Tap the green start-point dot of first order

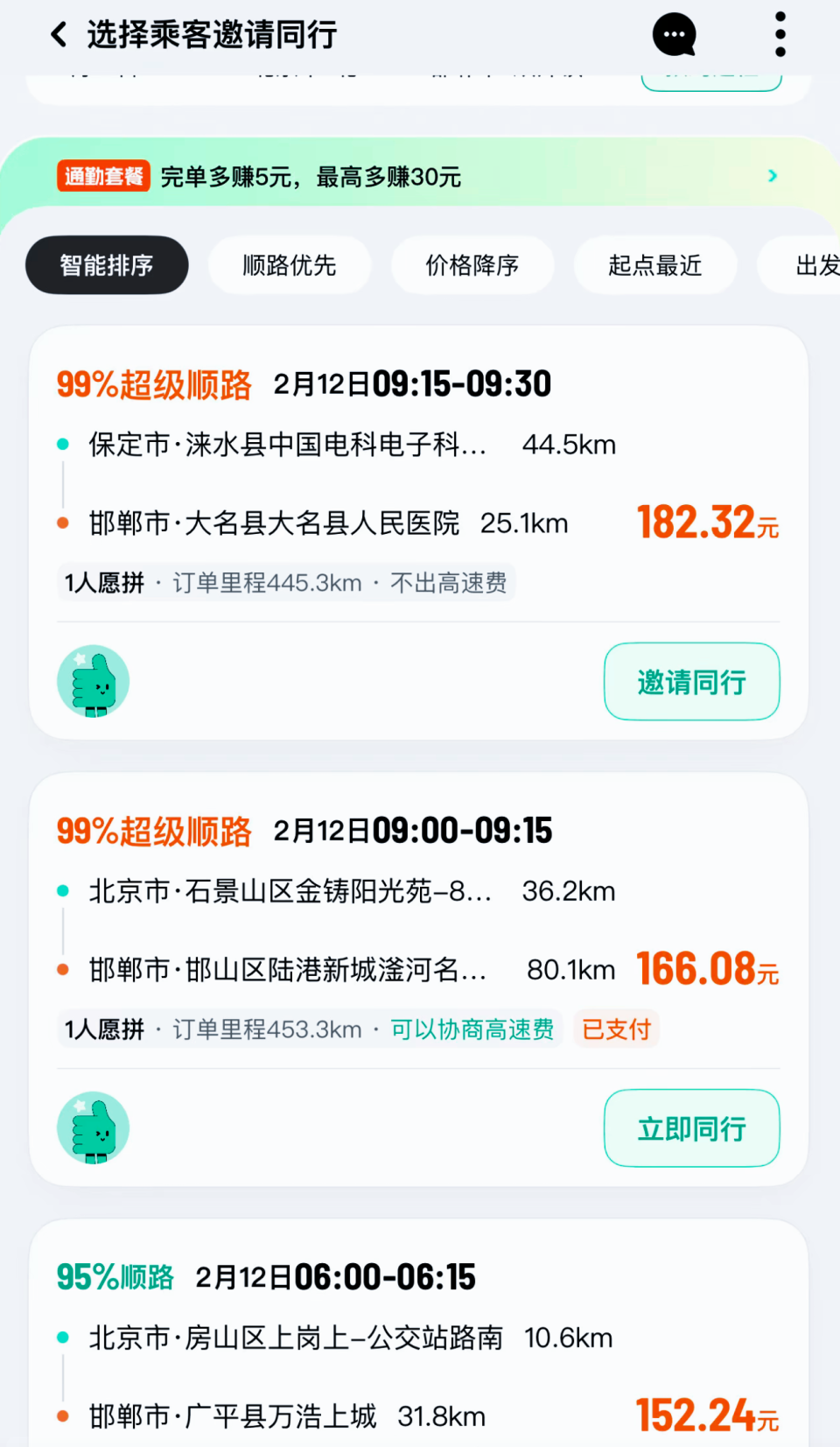click(61, 443)
